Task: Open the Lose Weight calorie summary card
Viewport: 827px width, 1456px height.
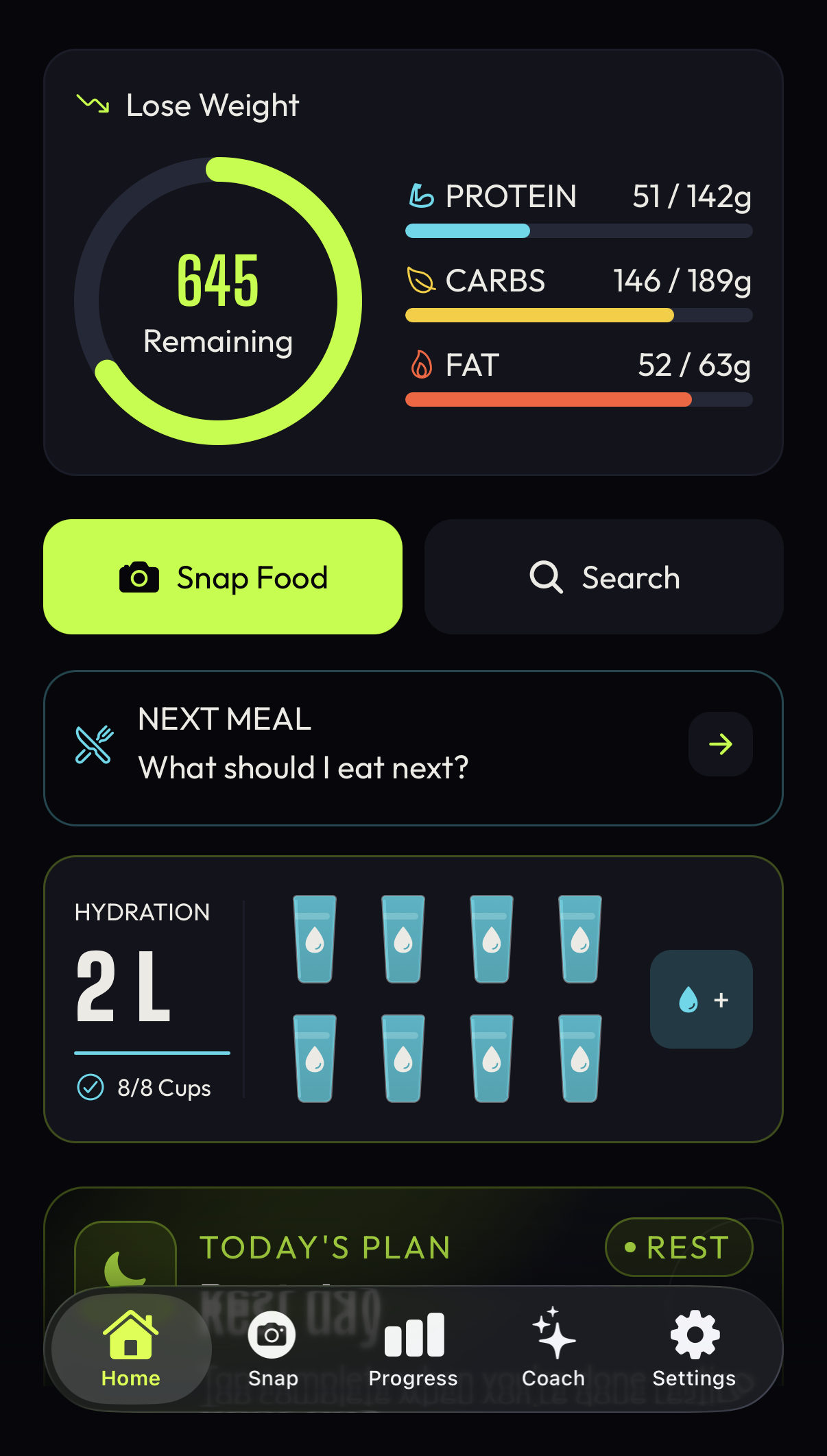Action: tap(413, 262)
